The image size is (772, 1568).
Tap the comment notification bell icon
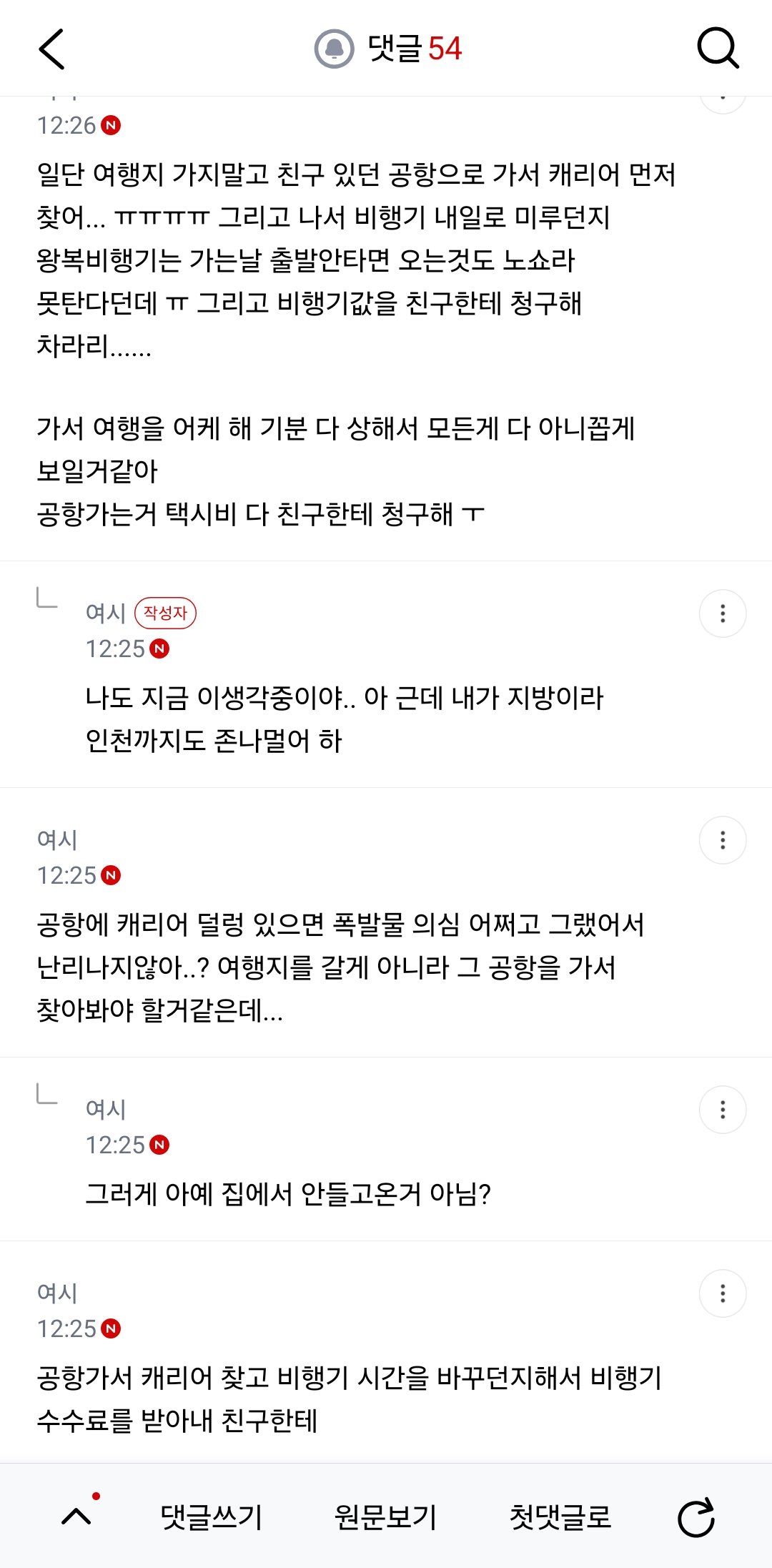[335, 49]
